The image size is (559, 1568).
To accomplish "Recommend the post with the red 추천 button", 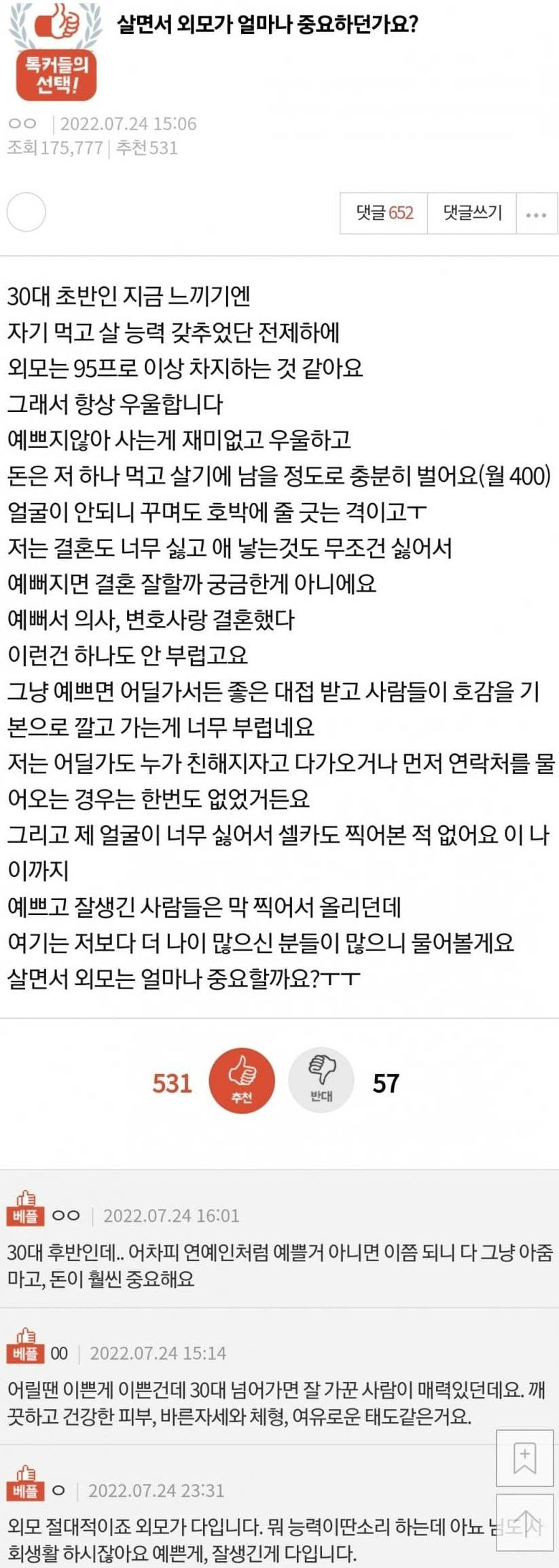I will 241,1080.
